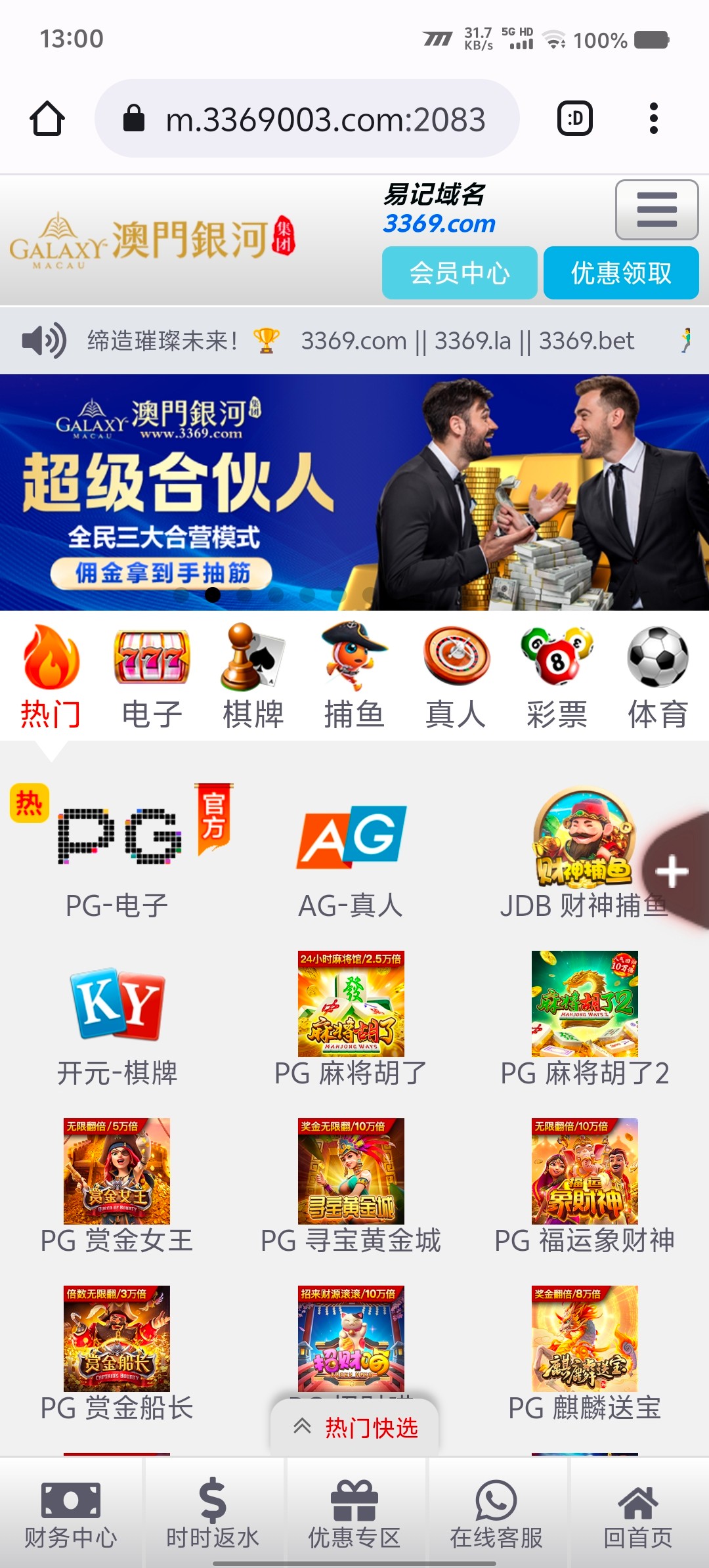Open 财务中心 in the bottom bar
Screen dimensions: 709x1568
[x=71, y=1514]
